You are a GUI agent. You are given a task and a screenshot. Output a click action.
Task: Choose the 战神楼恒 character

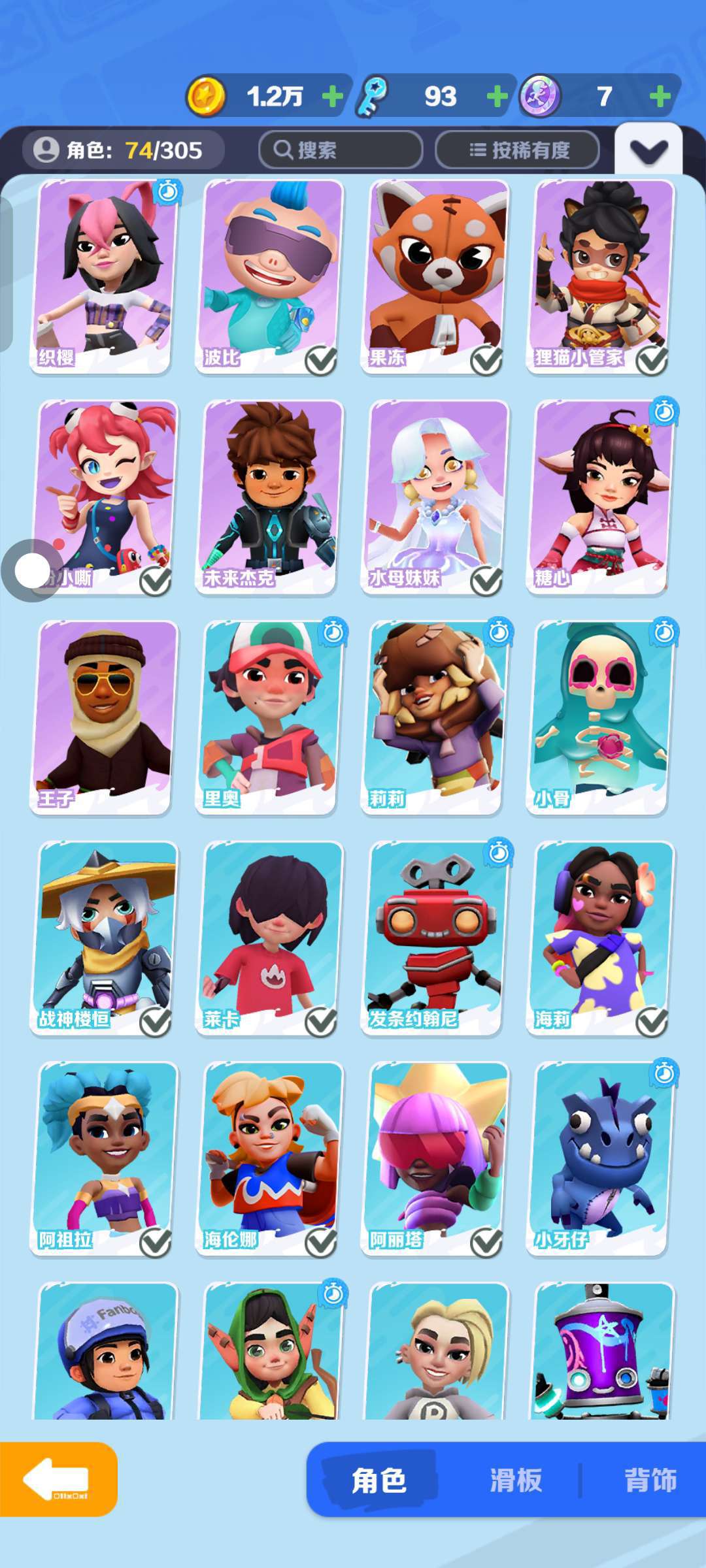point(105,937)
